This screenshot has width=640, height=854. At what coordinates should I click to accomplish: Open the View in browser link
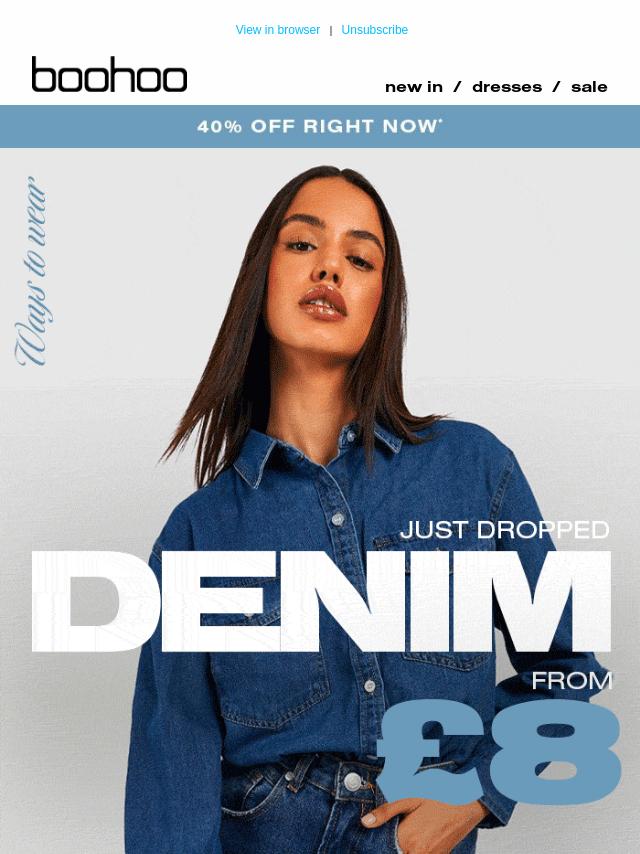point(277,30)
